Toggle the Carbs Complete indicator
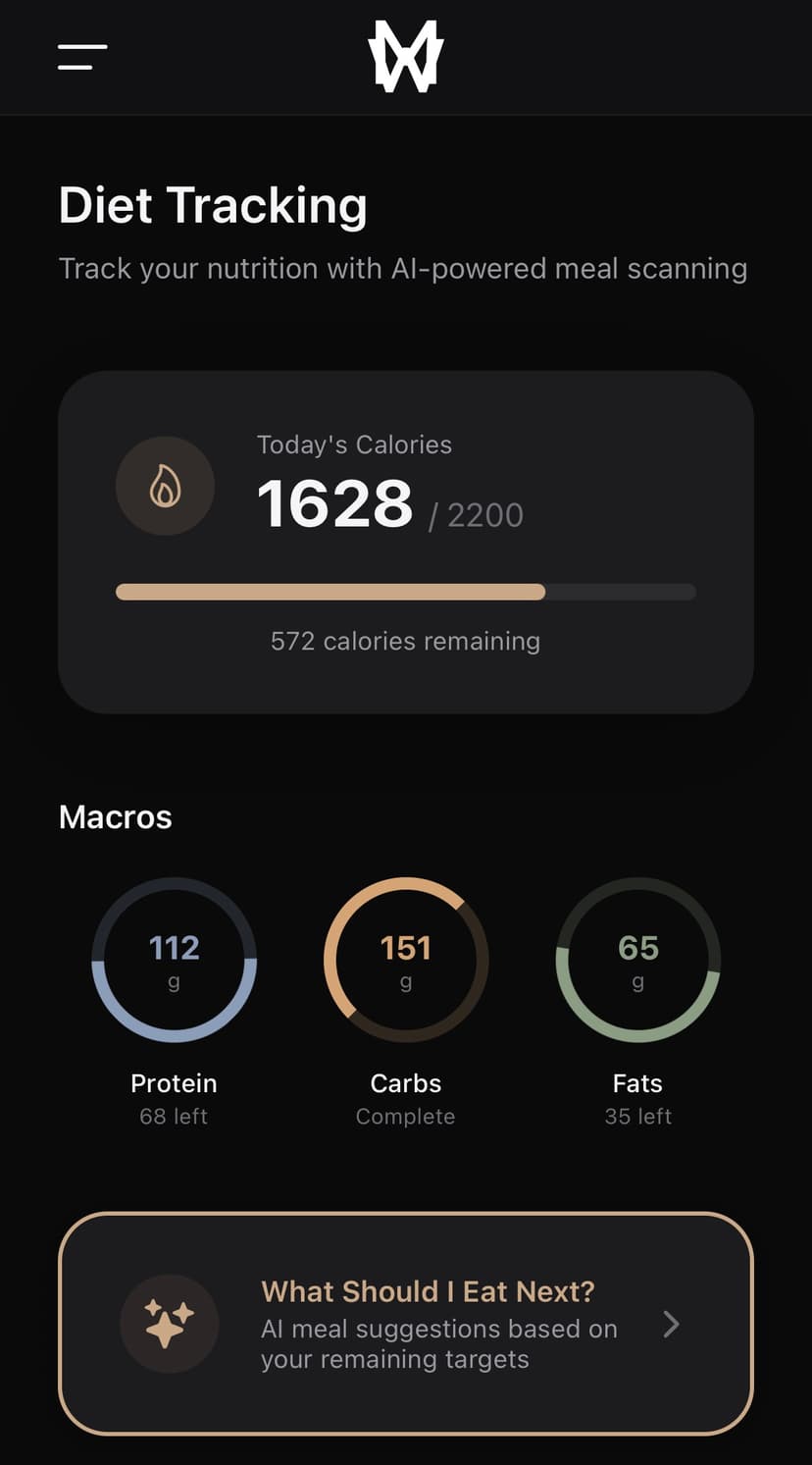 click(x=405, y=1117)
